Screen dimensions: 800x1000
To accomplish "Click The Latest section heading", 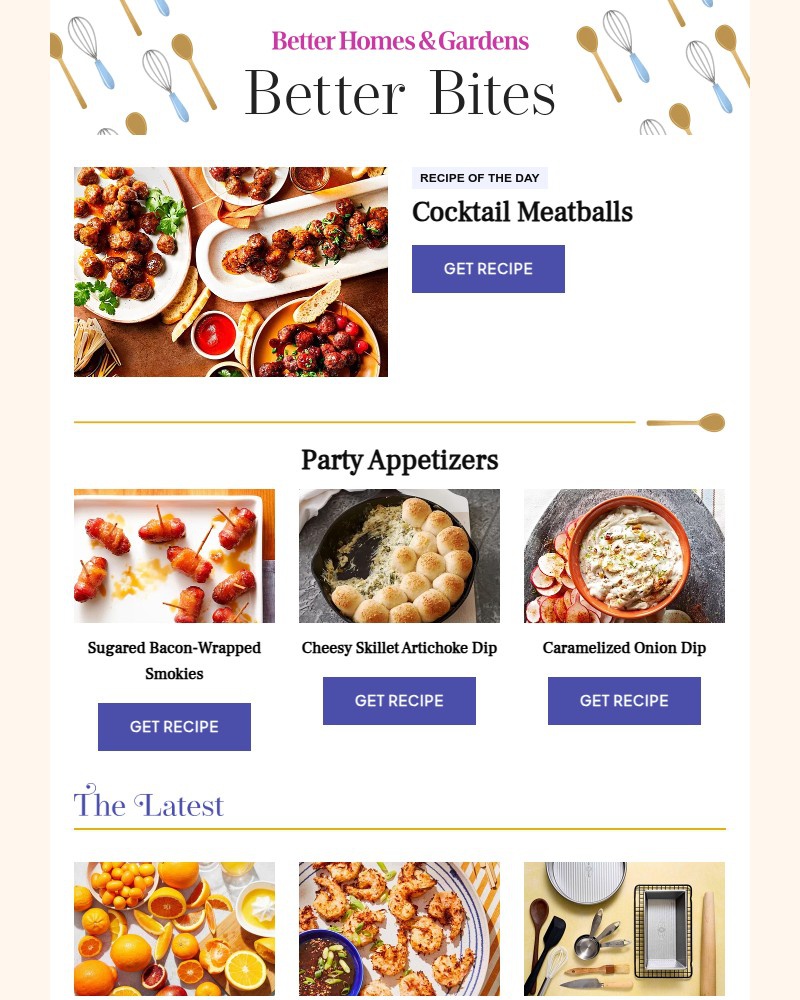I will tap(148, 805).
